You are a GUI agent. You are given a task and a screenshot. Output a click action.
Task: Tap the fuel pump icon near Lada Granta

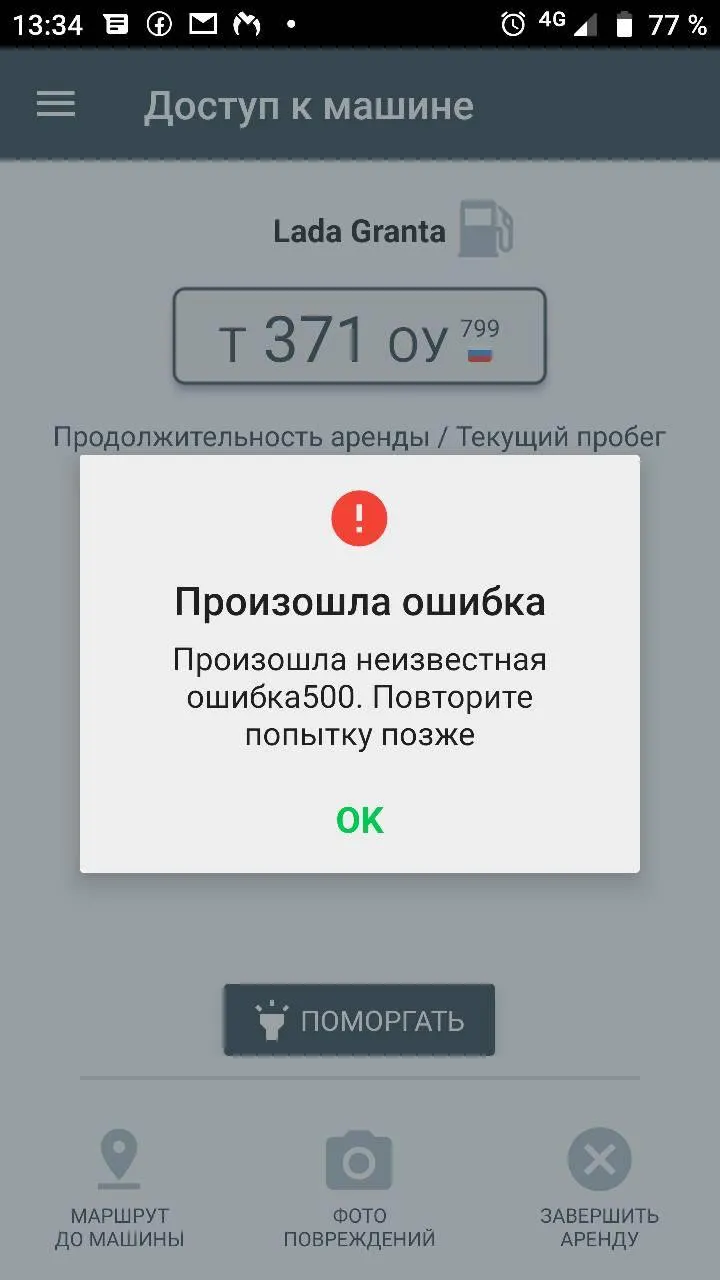click(x=486, y=229)
